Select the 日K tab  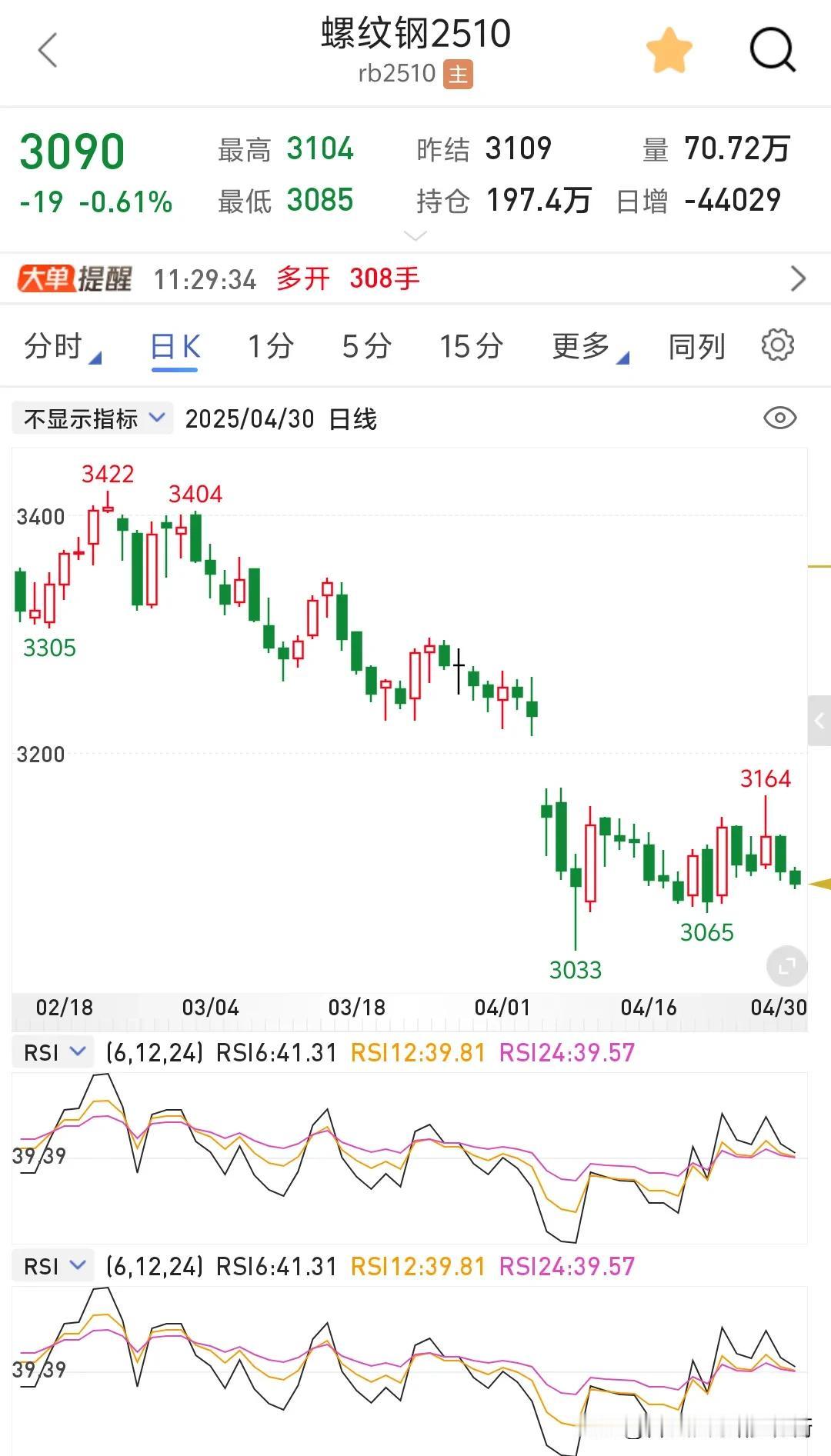[175, 348]
